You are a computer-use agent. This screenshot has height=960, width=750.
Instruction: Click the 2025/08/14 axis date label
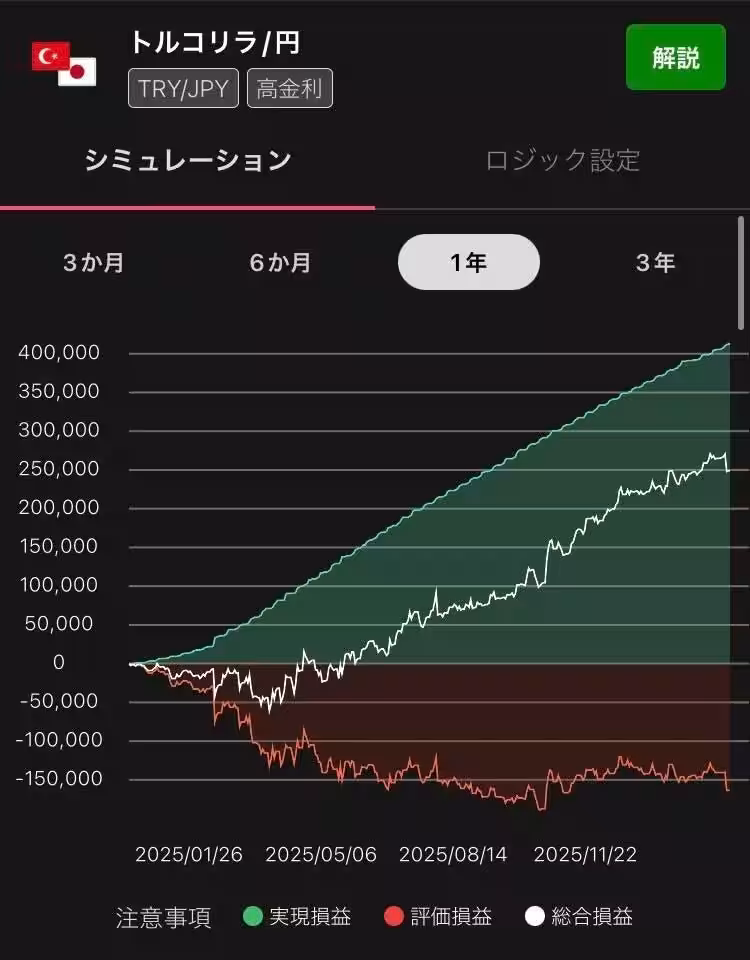click(455, 855)
